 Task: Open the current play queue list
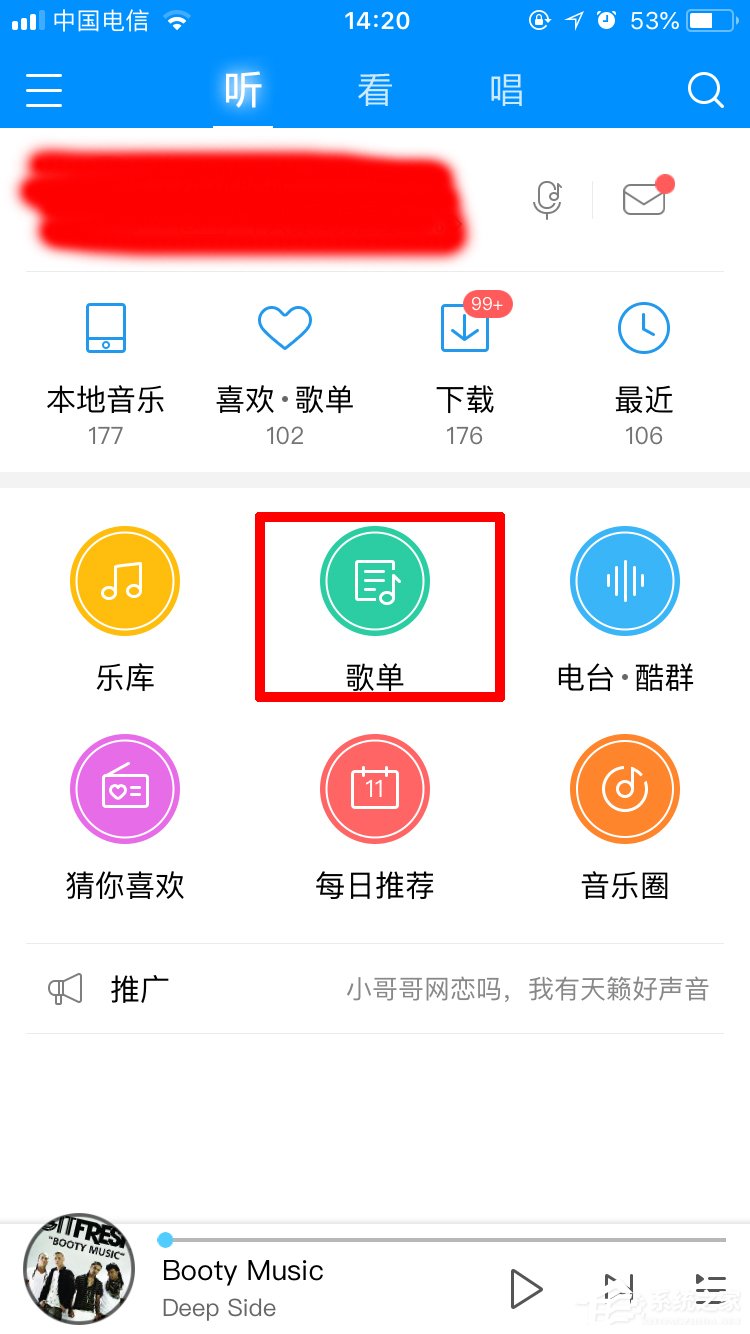point(711,1289)
